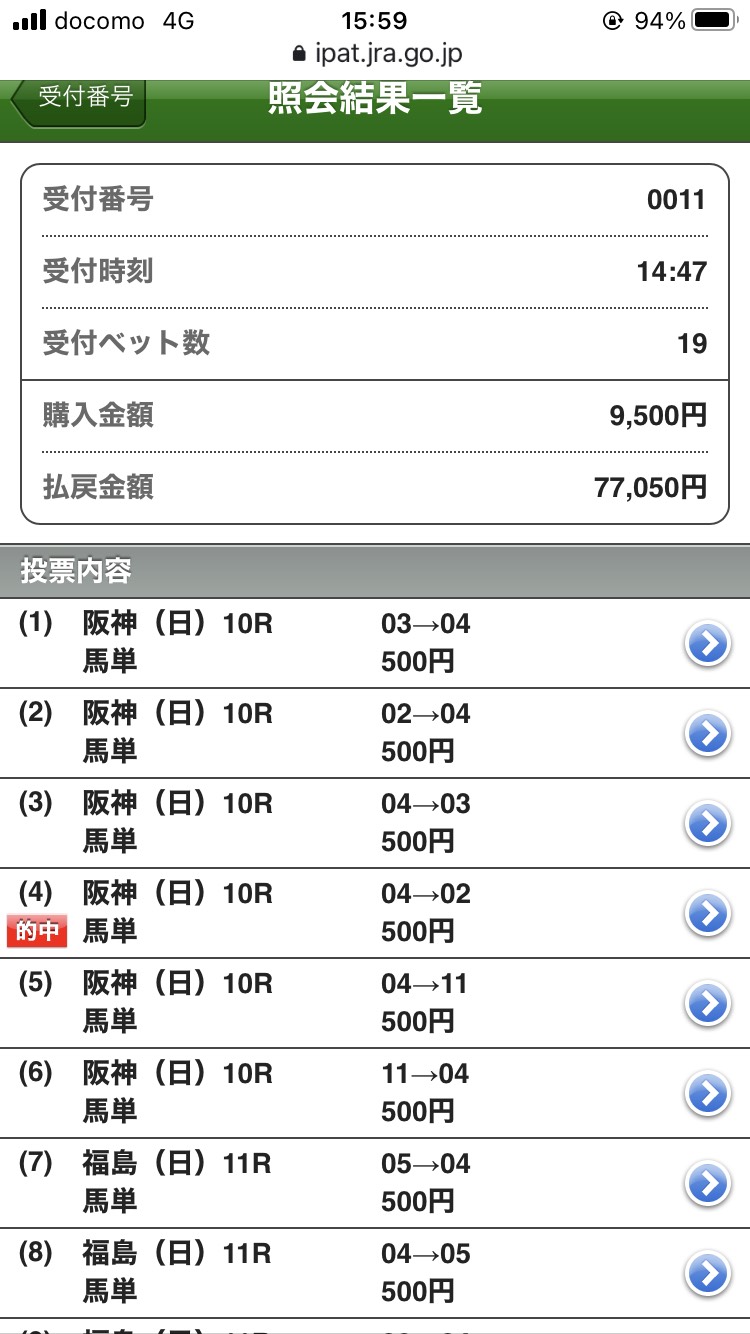Go back to 受付番号 list
Viewport: 750px width, 1334px height.
click(x=80, y=100)
